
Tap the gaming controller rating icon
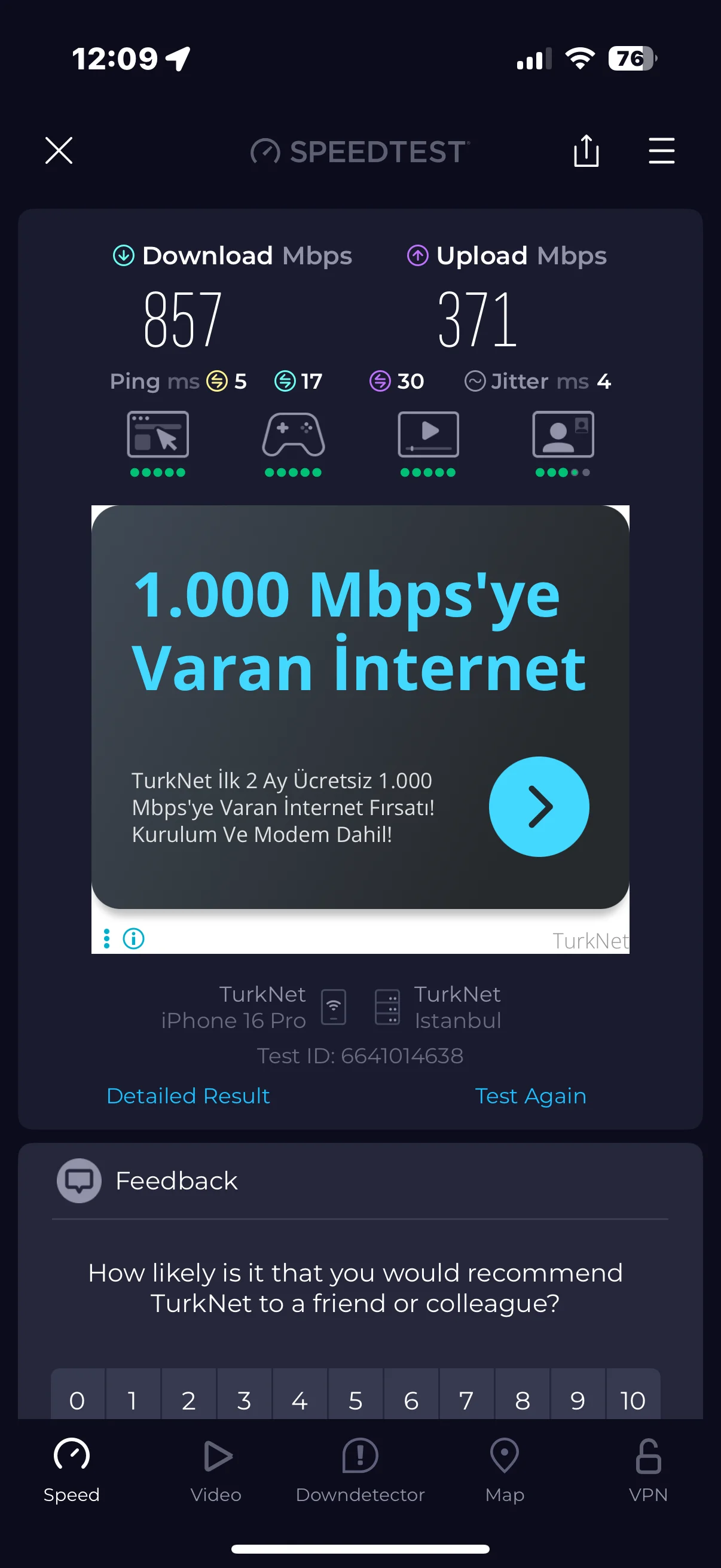point(294,435)
